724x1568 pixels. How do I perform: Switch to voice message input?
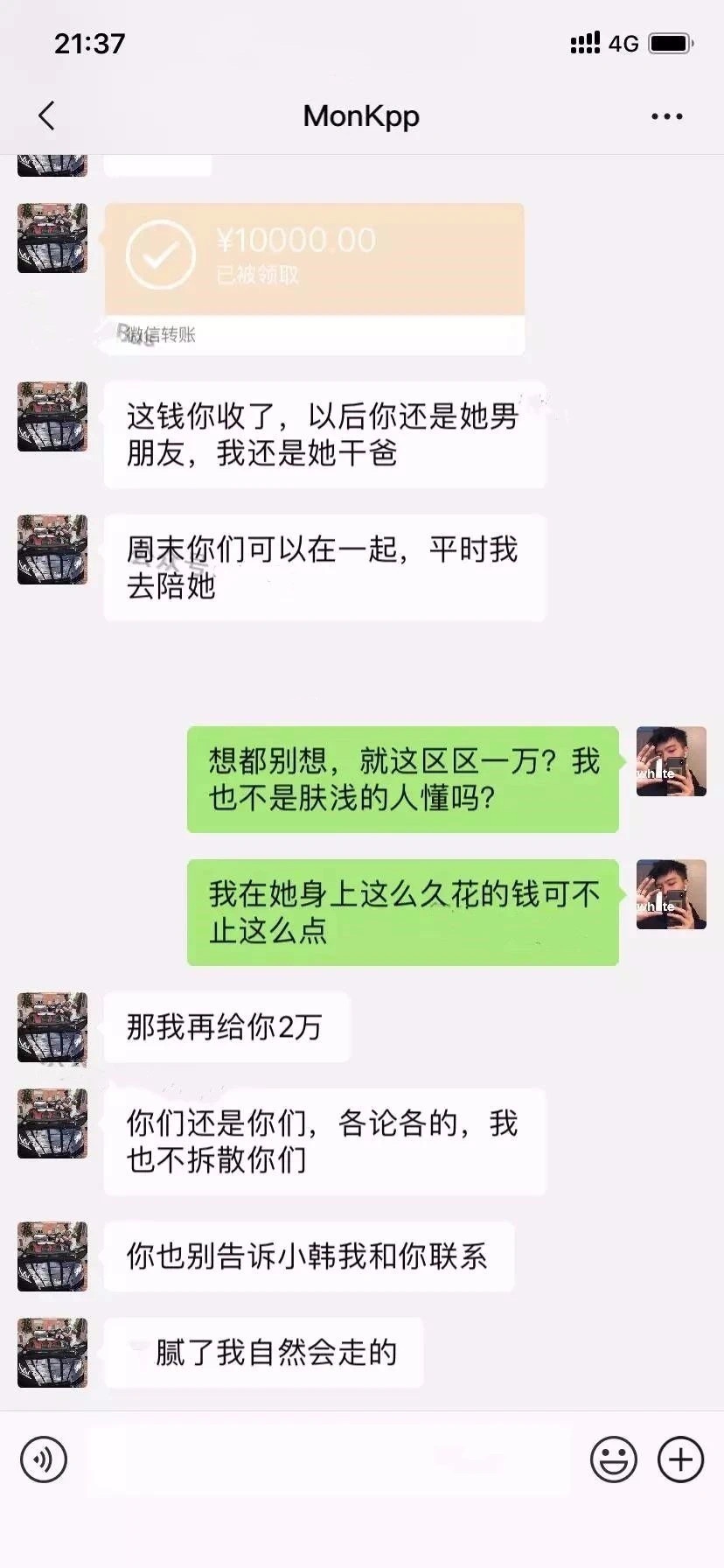click(x=44, y=1459)
